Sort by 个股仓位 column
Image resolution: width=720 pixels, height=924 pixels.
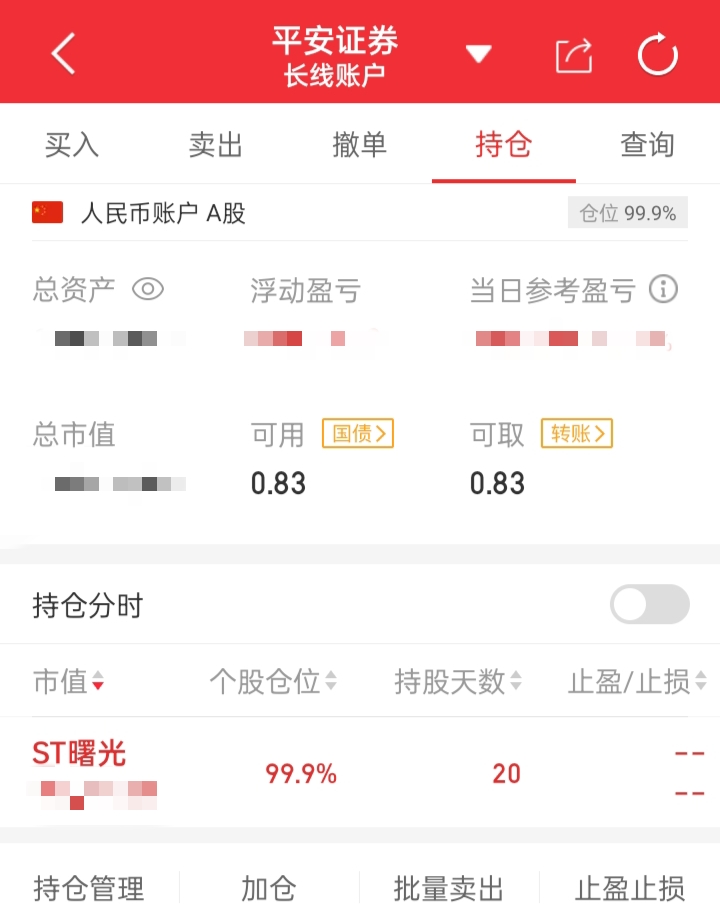tap(273, 681)
